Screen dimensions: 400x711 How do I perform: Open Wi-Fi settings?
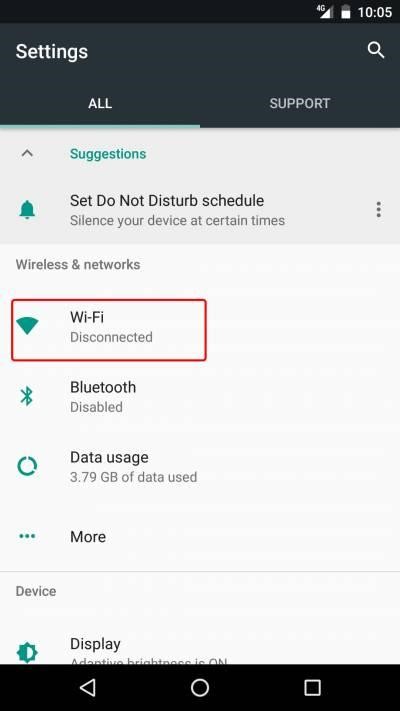coord(200,327)
